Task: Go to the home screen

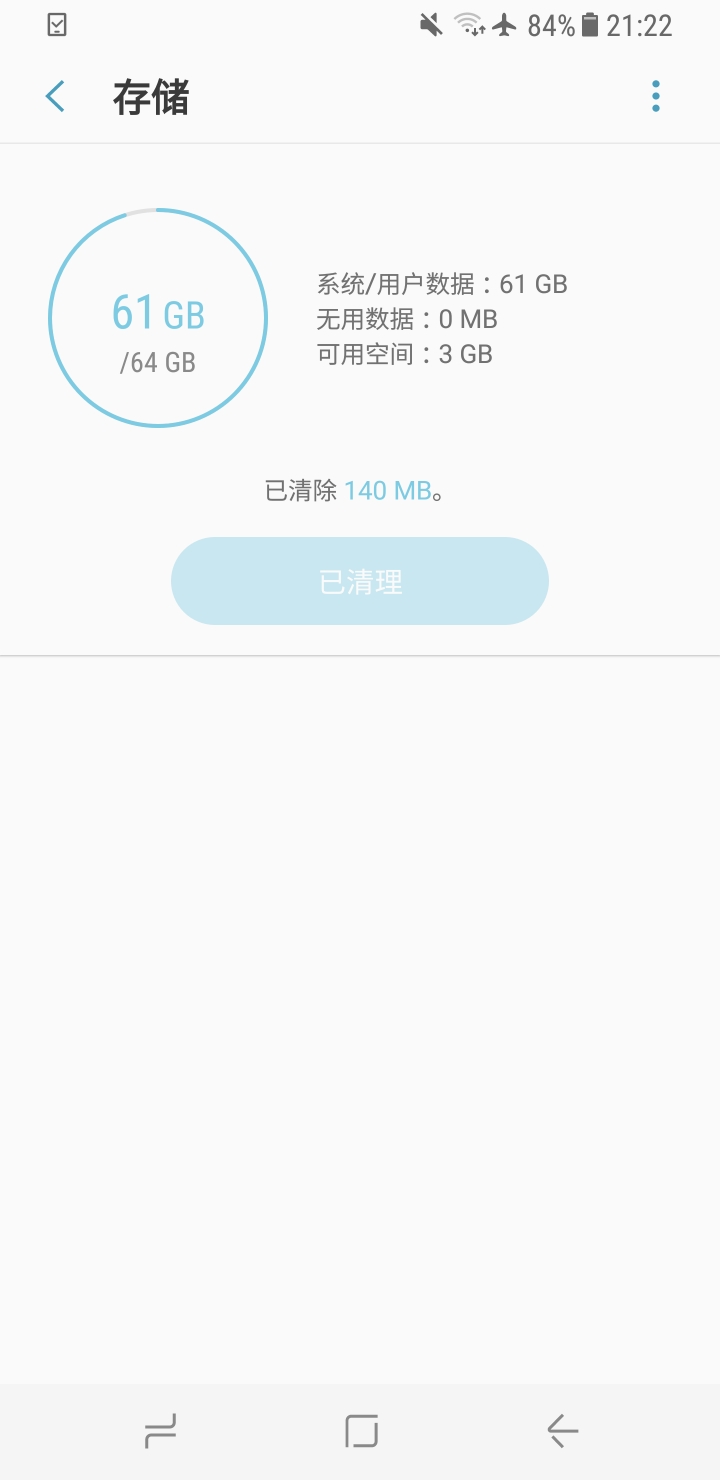Action: pos(361,1432)
